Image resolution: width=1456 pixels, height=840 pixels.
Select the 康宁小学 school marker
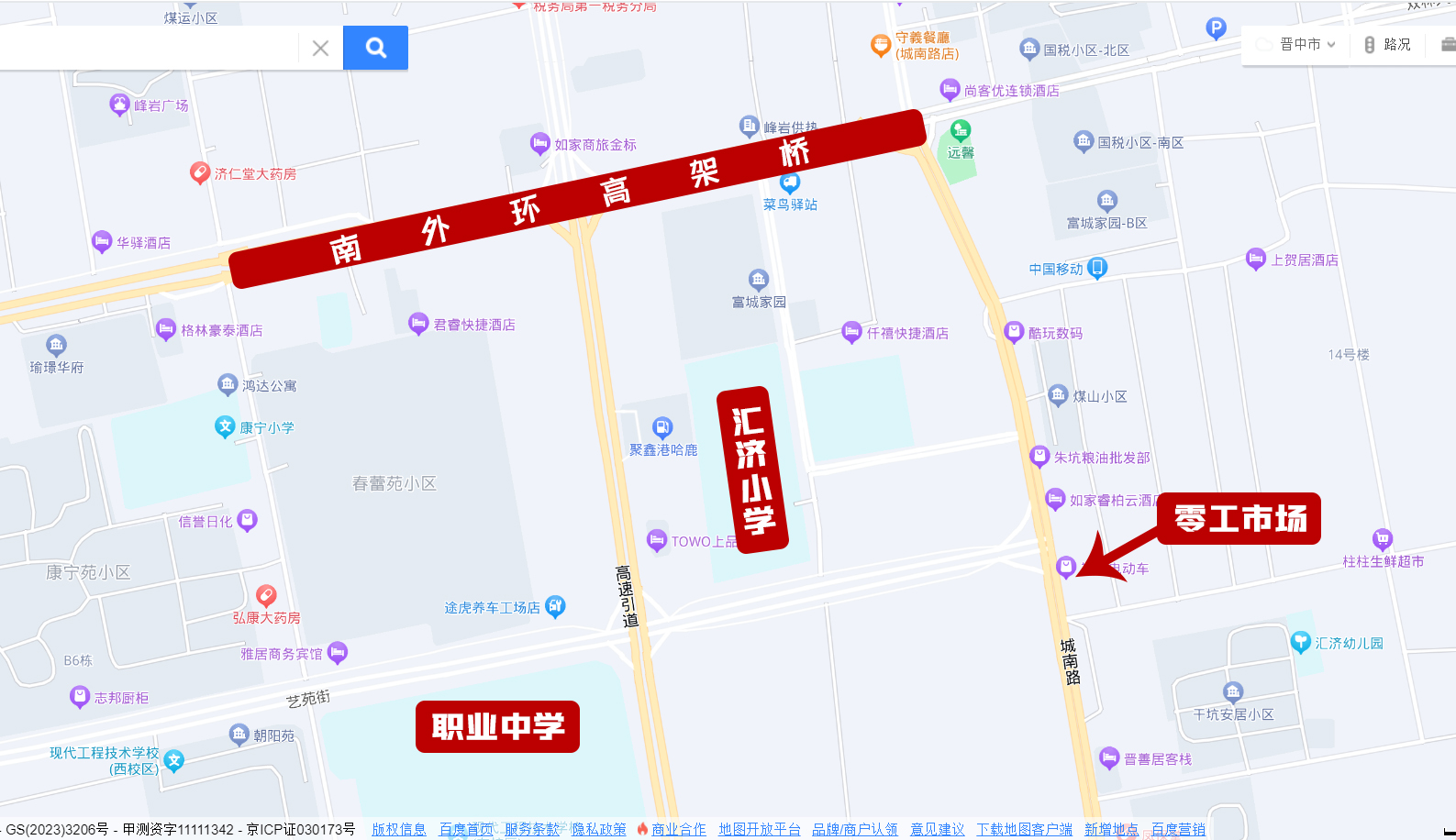[225, 426]
